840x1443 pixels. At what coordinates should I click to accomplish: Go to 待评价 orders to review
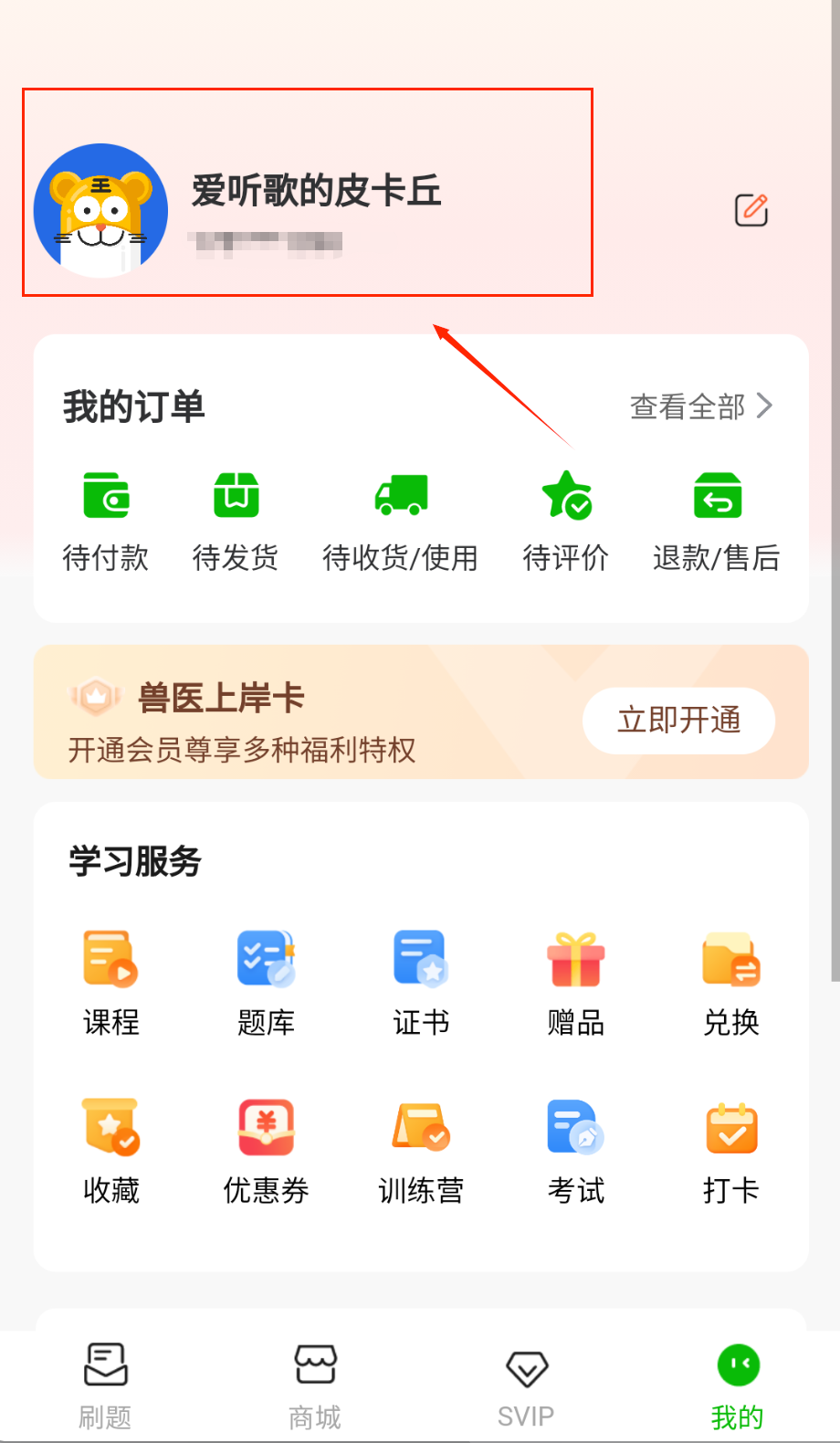566,521
